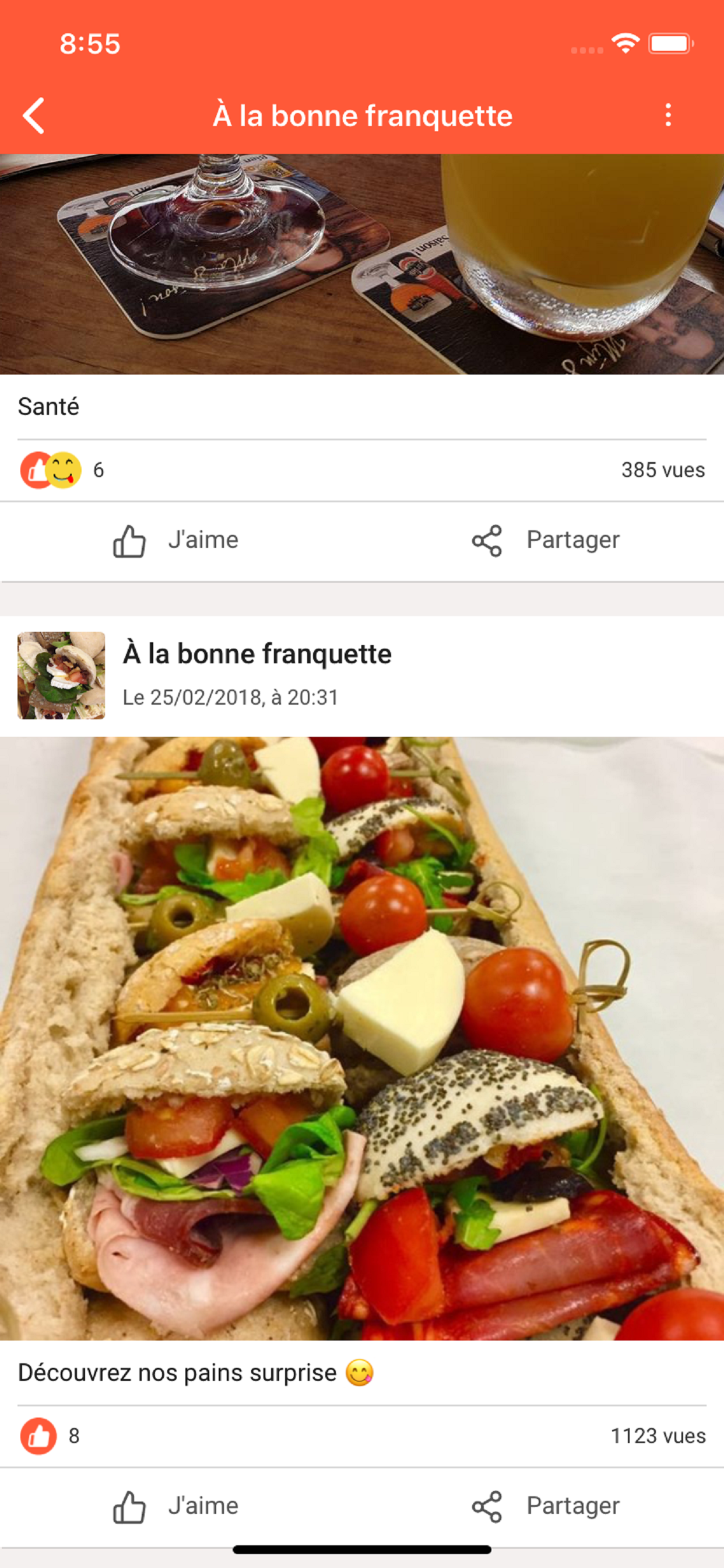Open the Santé post drinks photo
This screenshot has height=1568, width=724.
coord(362,264)
